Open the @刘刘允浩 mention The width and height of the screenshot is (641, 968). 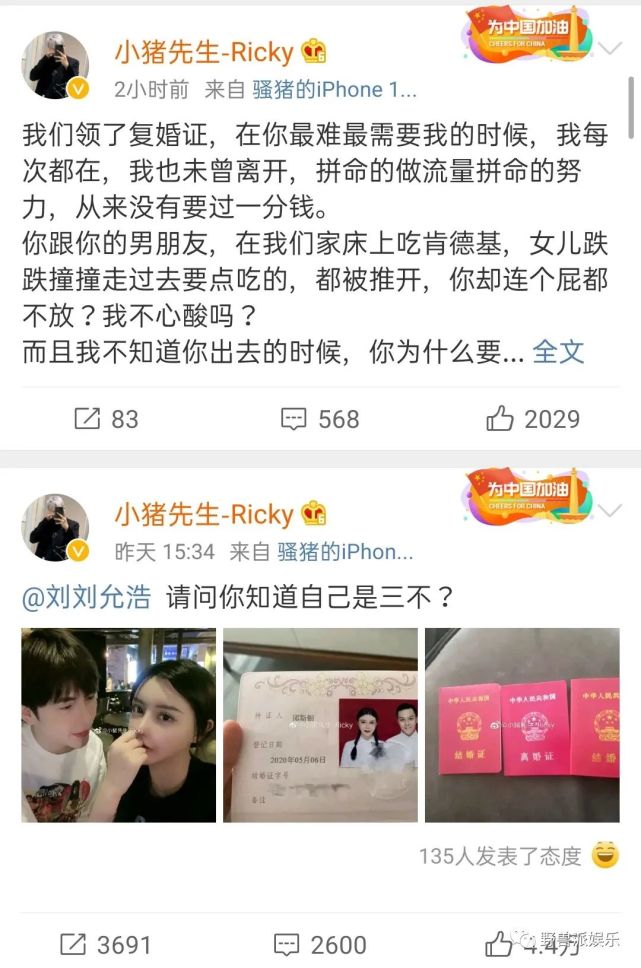(x=86, y=597)
